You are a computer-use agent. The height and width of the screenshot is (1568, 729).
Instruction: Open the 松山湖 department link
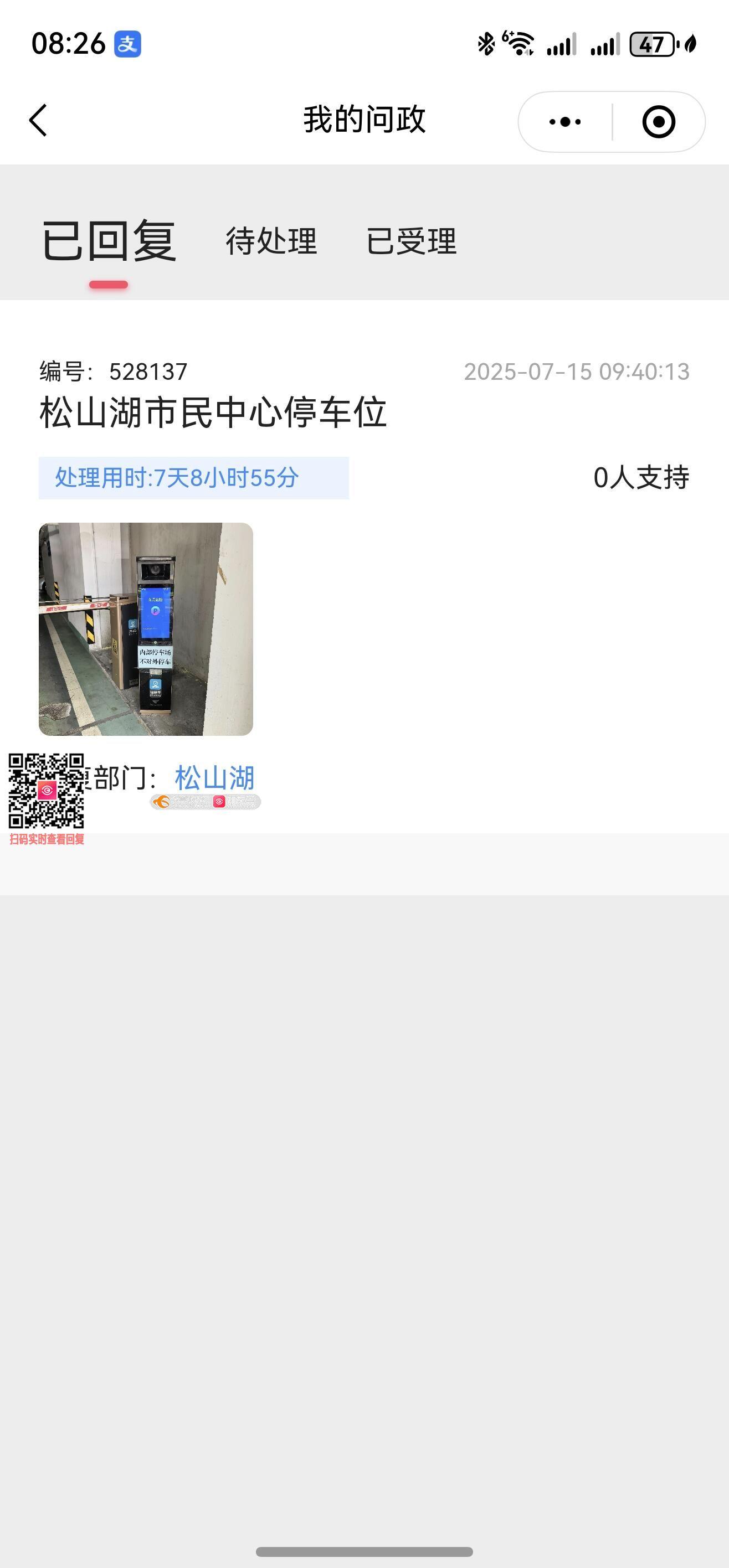tap(214, 777)
